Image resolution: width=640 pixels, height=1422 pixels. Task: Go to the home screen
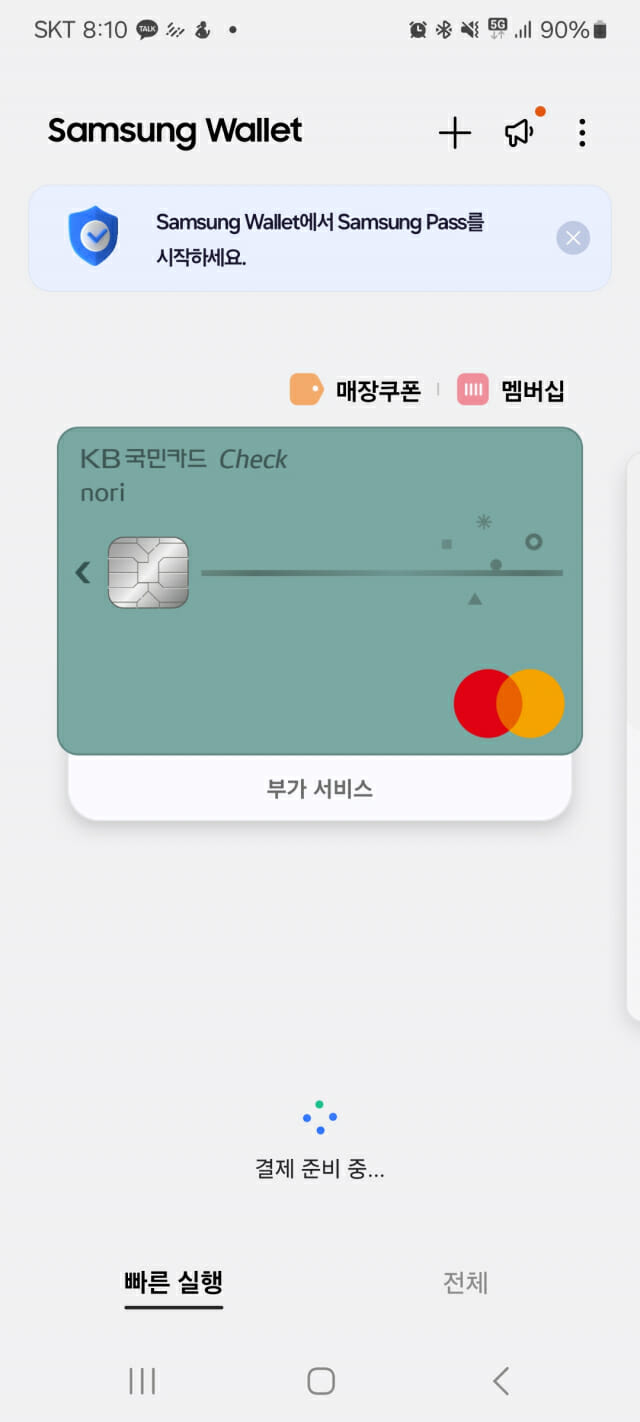click(x=320, y=1381)
